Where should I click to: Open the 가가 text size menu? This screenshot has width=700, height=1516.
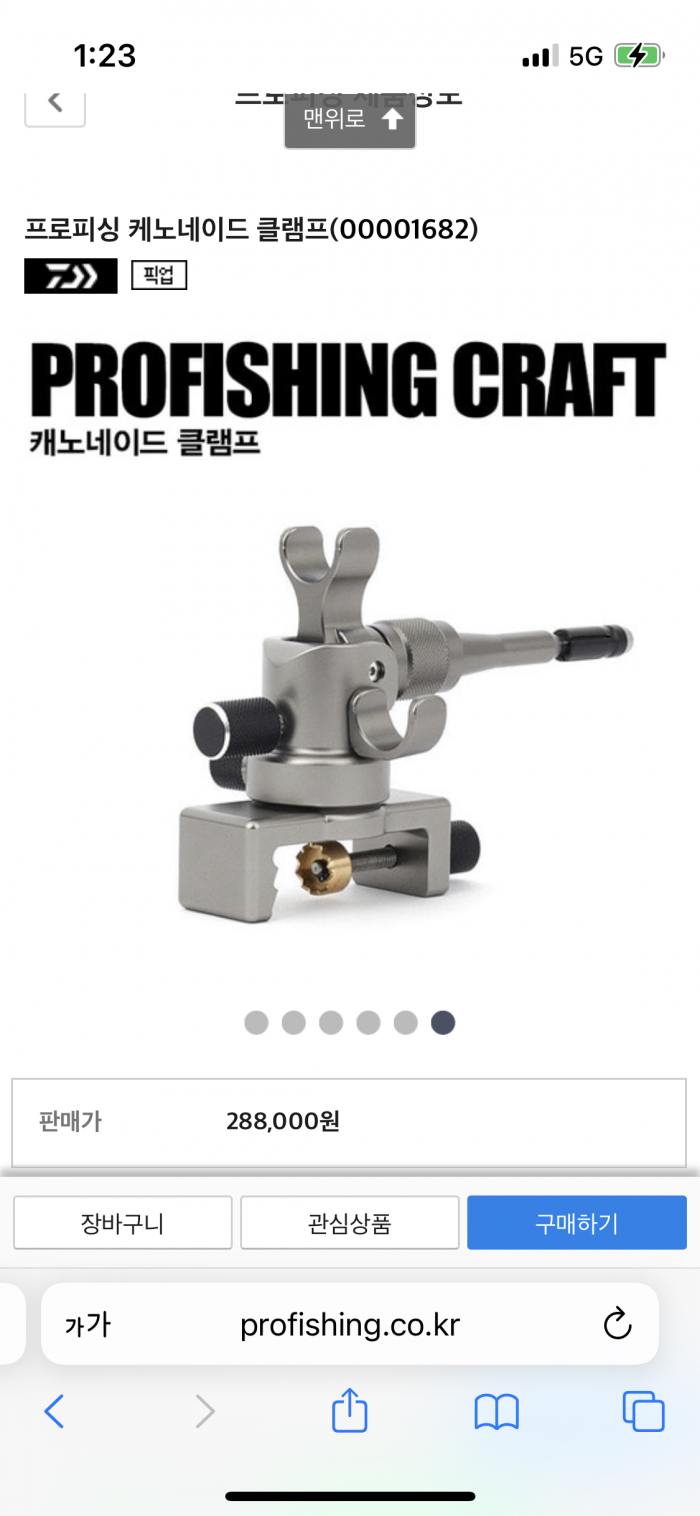click(87, 1326)
